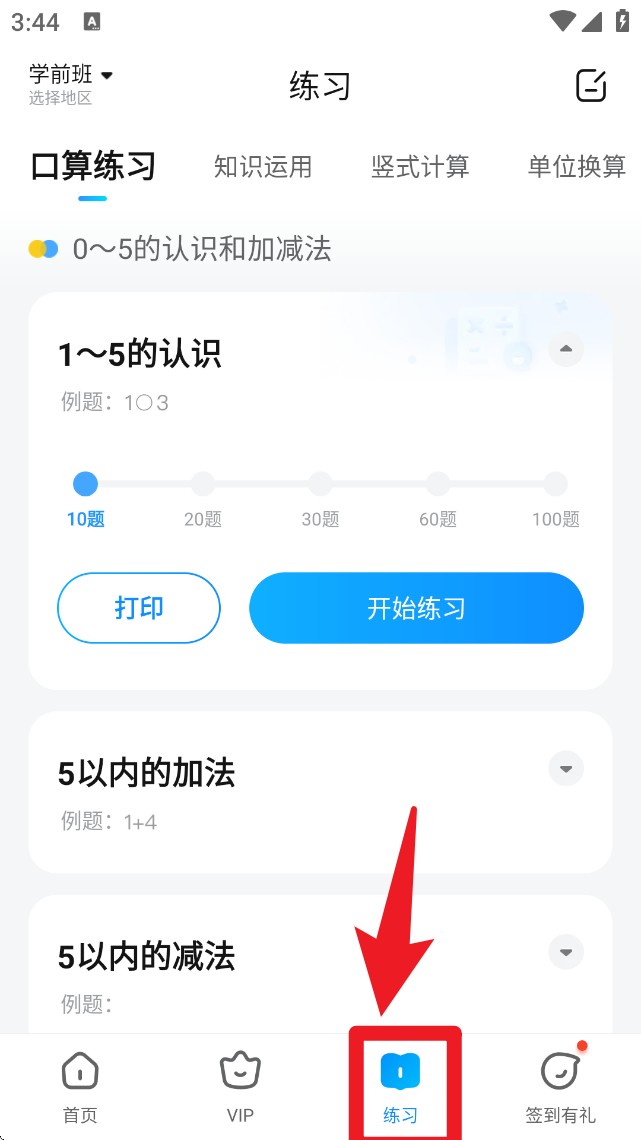Collapse the 1~5的认识 card
The image size is (641, 1140).
(x=566, y=349)
